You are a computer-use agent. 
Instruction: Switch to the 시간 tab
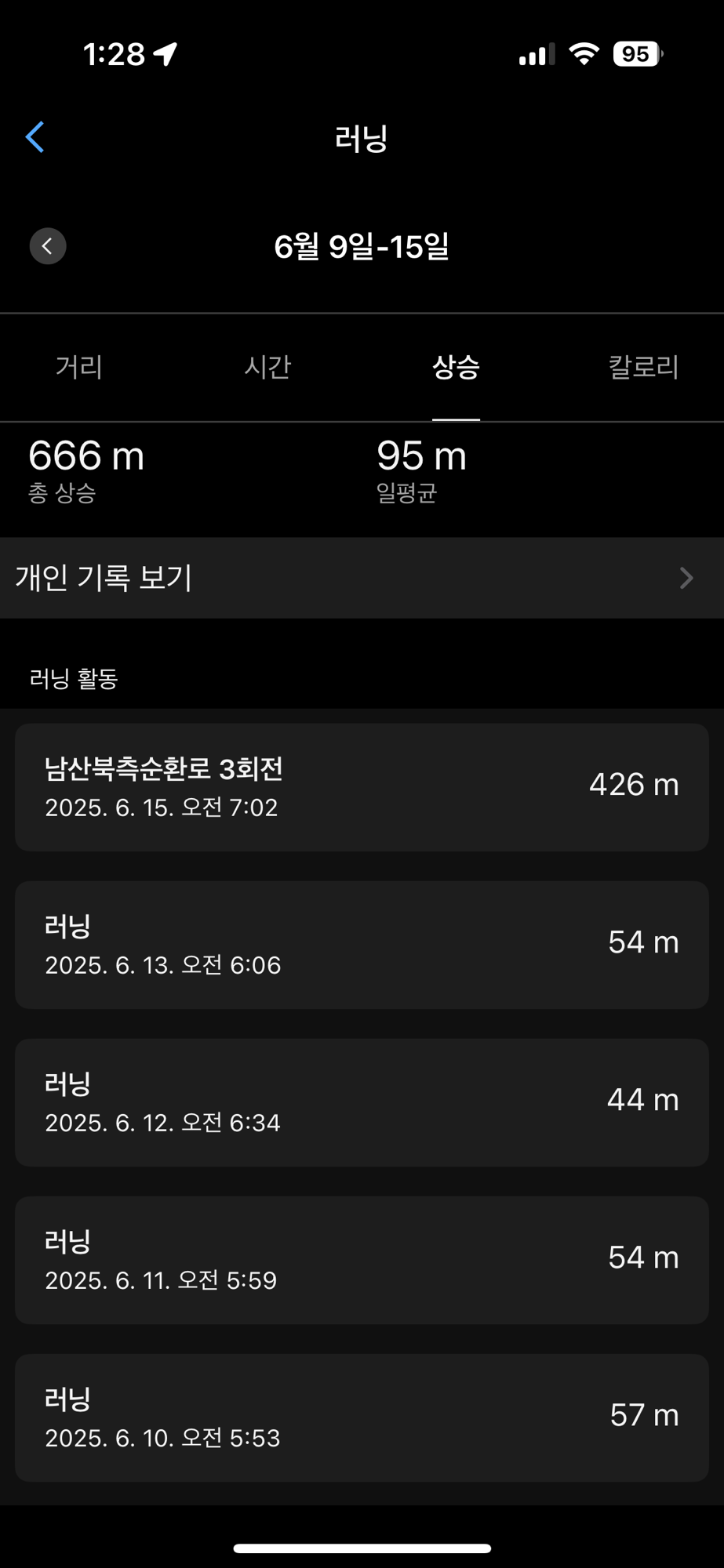pyautogui.click(x=267, y=367)
